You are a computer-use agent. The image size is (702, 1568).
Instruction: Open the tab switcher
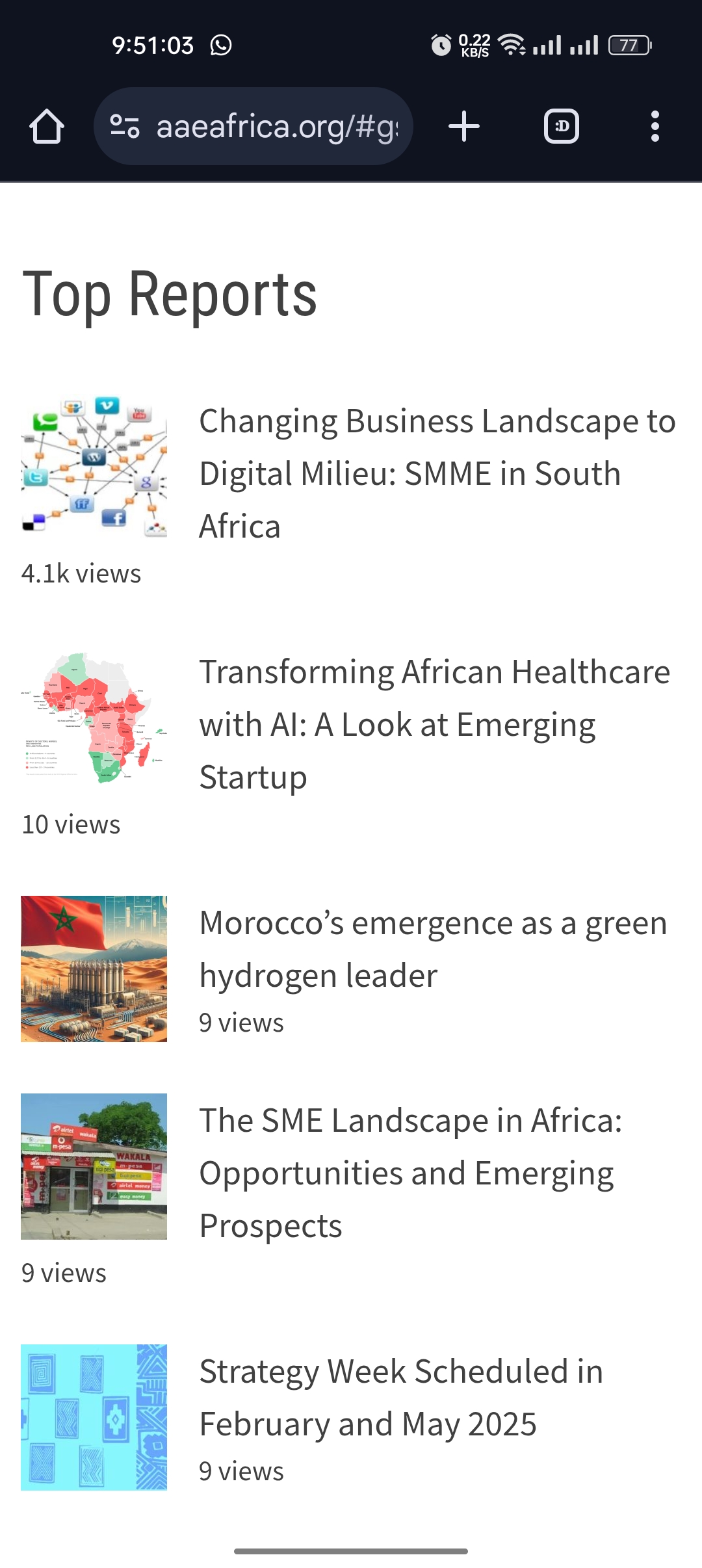pos(561,126)
